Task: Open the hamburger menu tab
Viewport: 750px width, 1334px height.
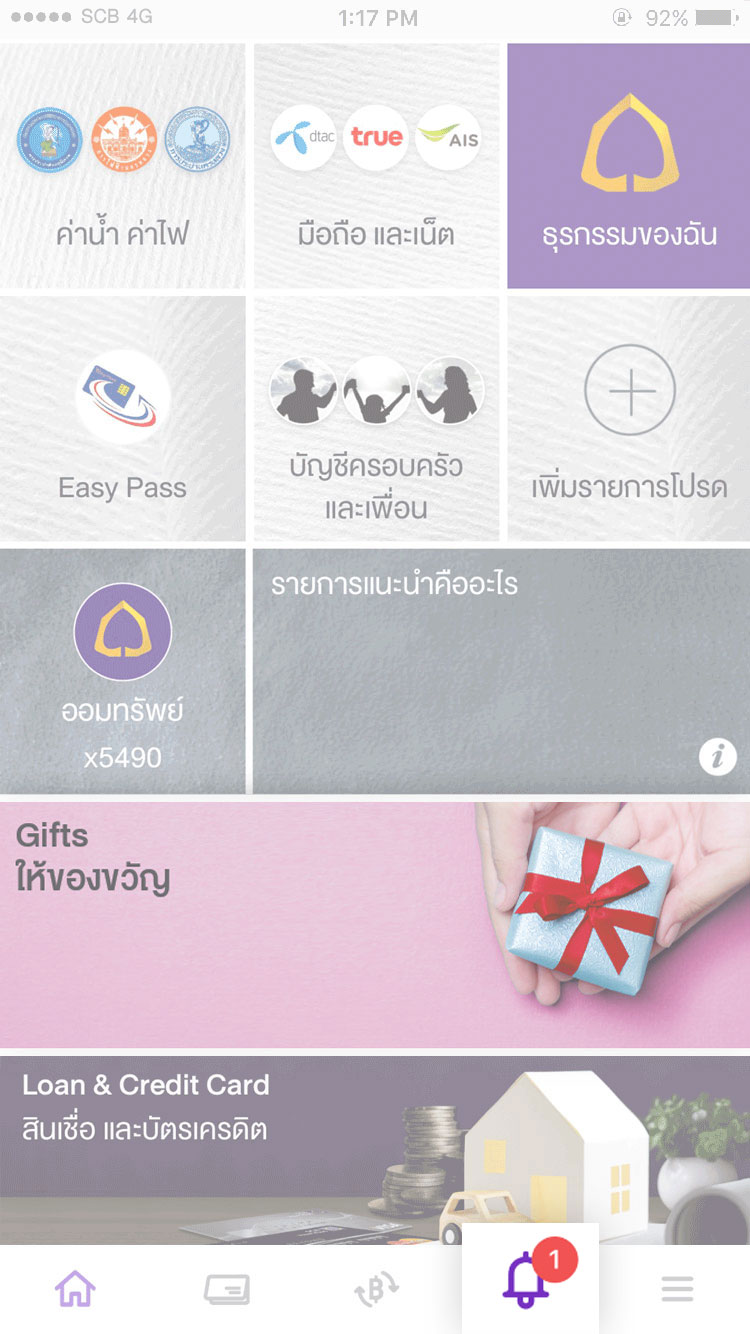Action: [677, 1290]
